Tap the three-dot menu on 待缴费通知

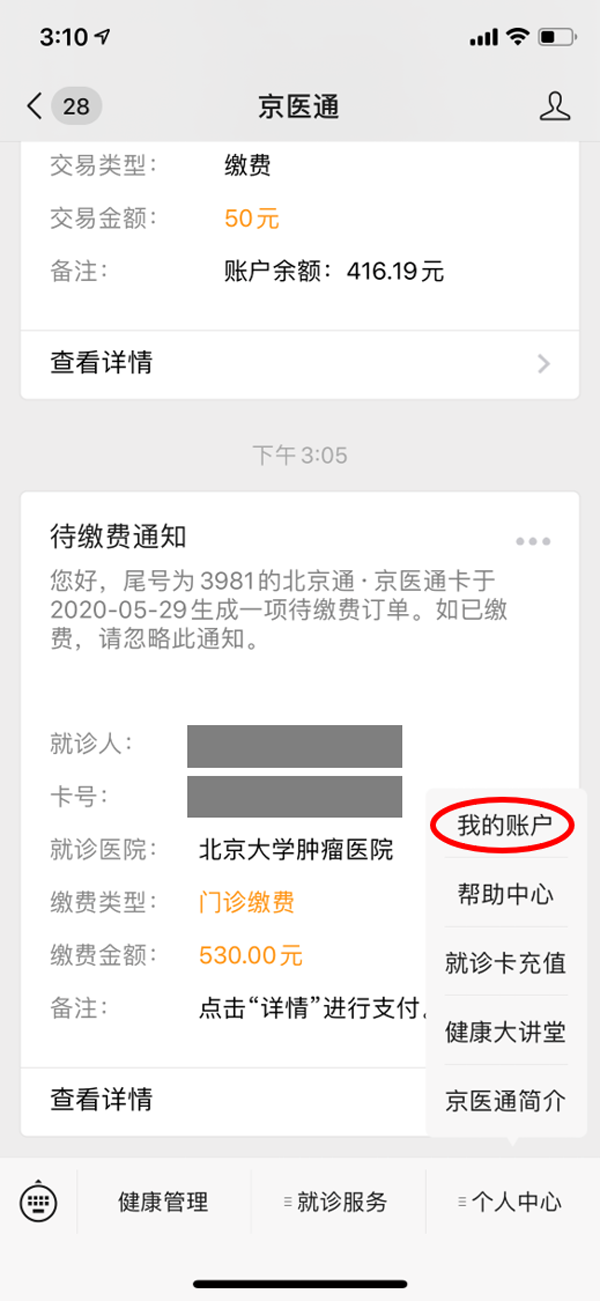coord(533,541)
